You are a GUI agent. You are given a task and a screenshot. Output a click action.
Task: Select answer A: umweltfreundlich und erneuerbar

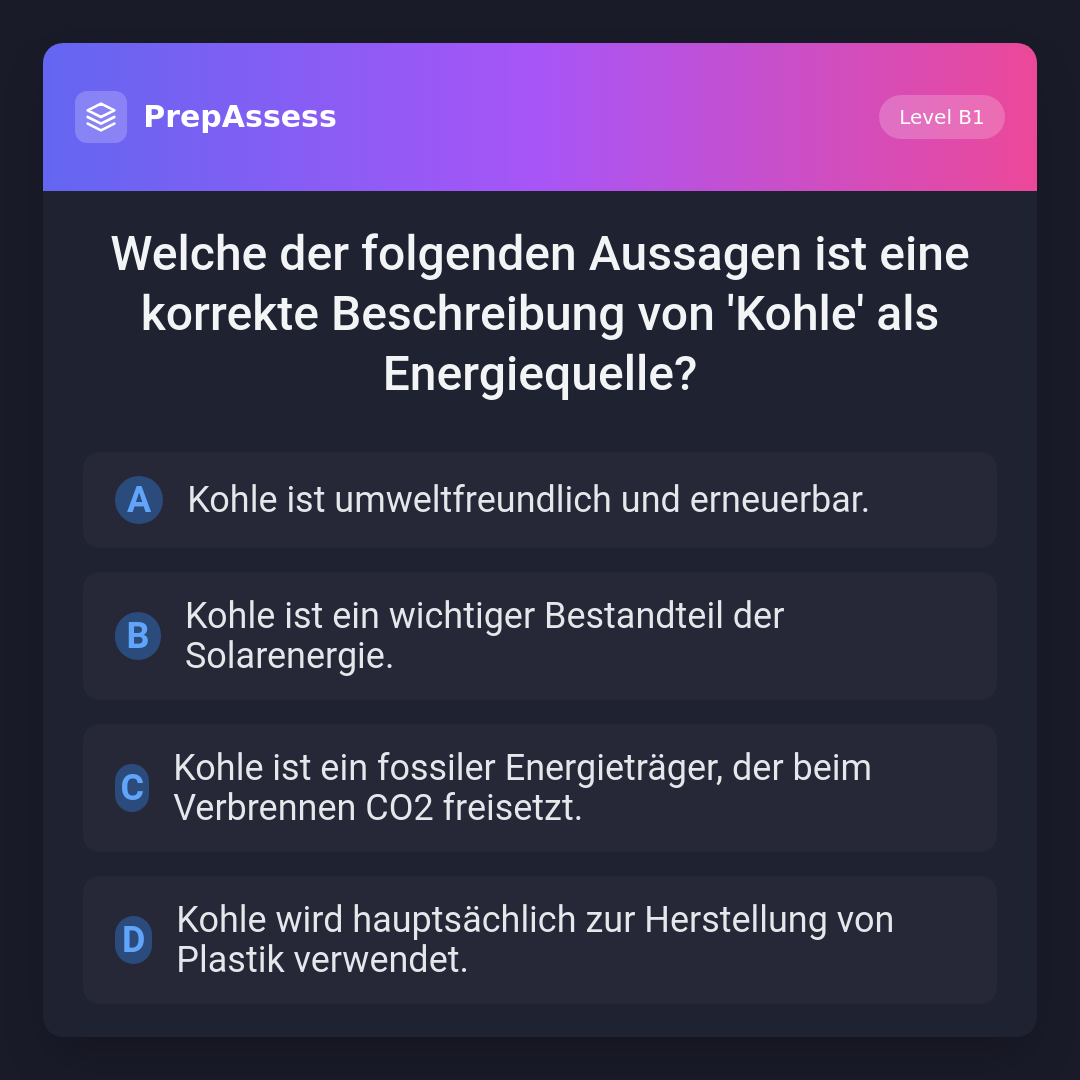[x=540, y=500]
